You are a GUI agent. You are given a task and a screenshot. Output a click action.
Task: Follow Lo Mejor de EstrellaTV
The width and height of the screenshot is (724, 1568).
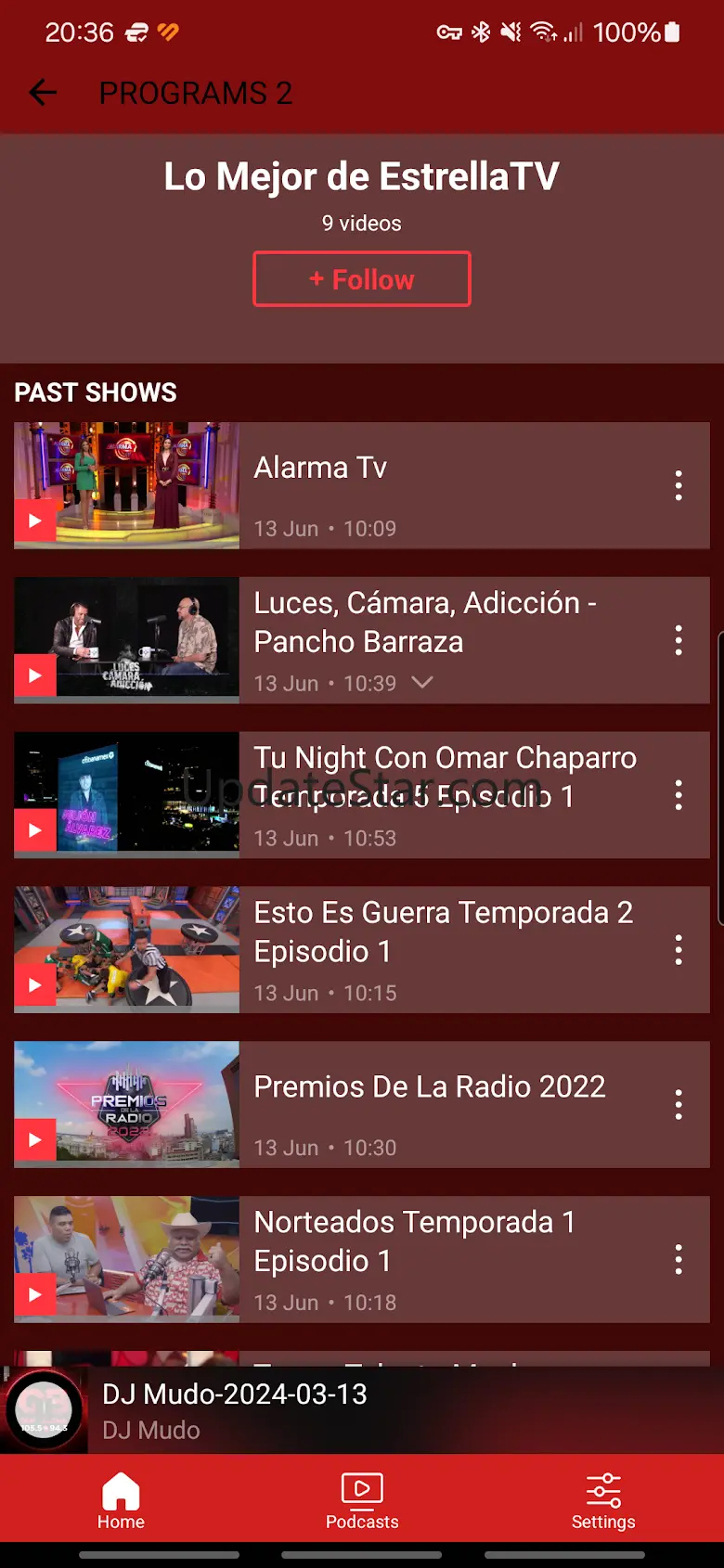tap(362, 279)
